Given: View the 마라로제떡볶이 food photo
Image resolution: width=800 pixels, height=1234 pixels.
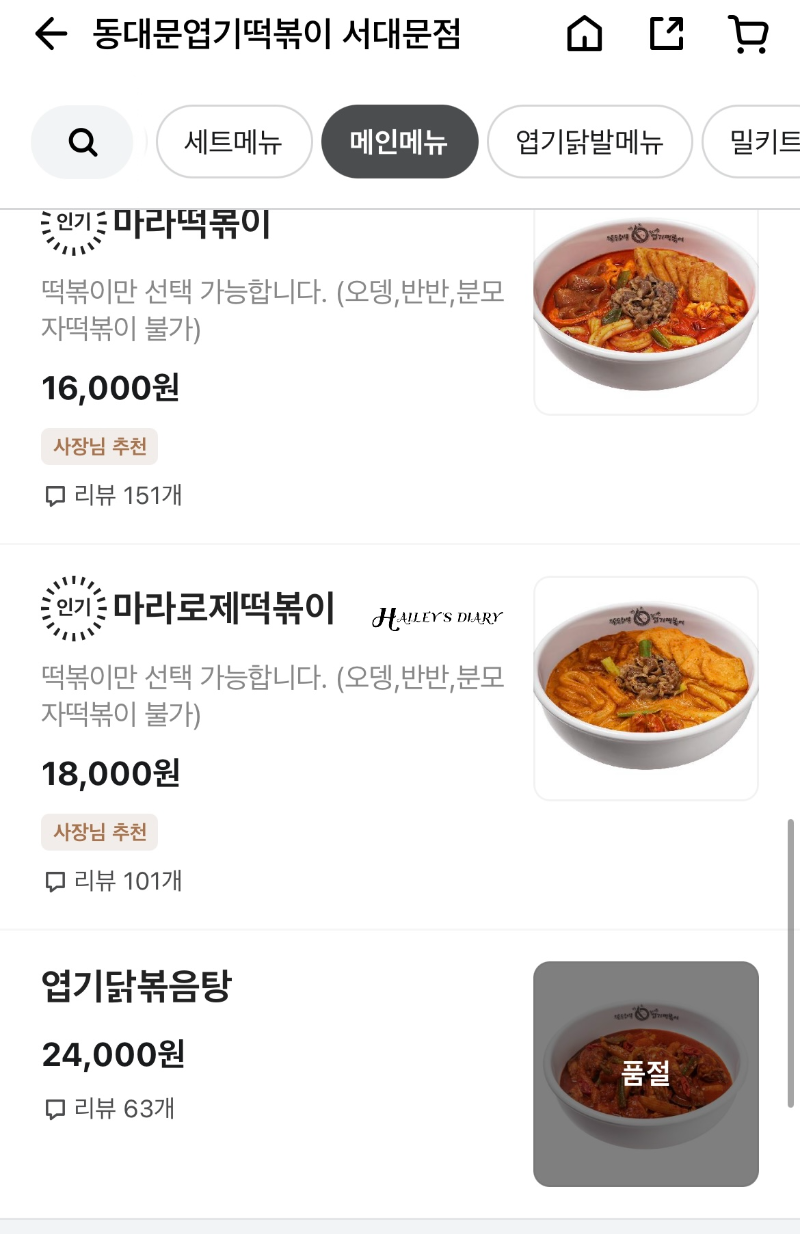Looking at the screenshot, I should point(646,689).
